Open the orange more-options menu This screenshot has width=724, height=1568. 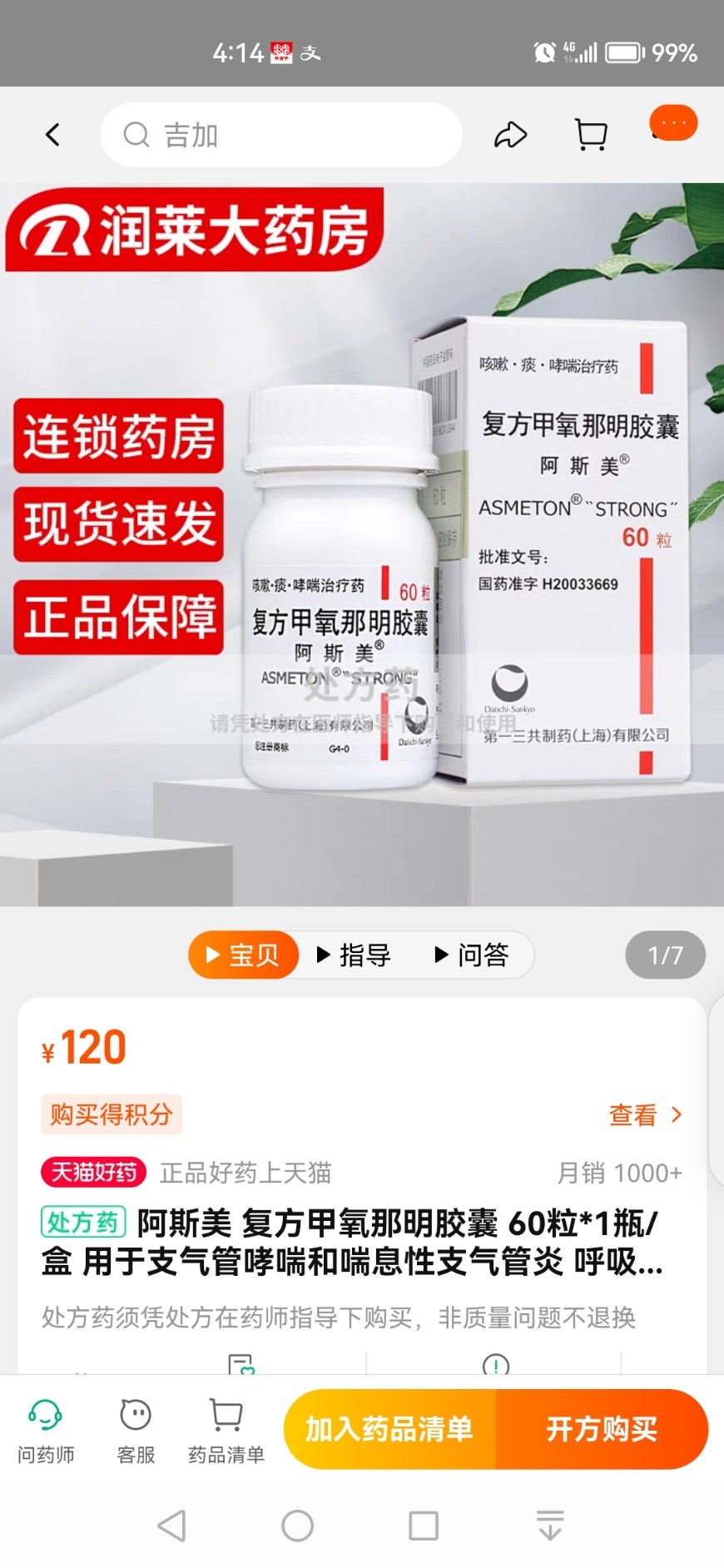(x=673, y=124)
